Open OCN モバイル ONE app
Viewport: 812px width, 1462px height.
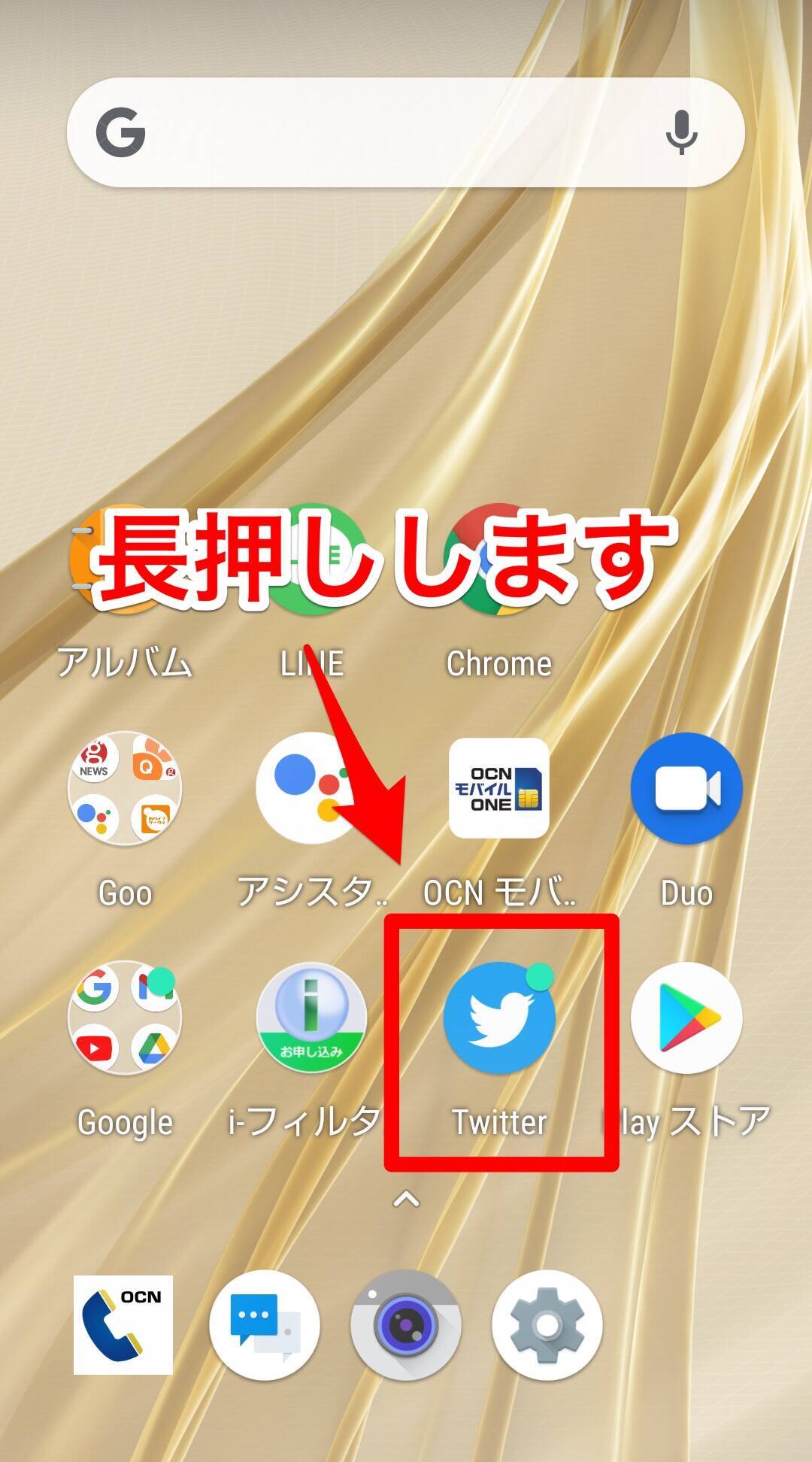(x=499, y=788)
